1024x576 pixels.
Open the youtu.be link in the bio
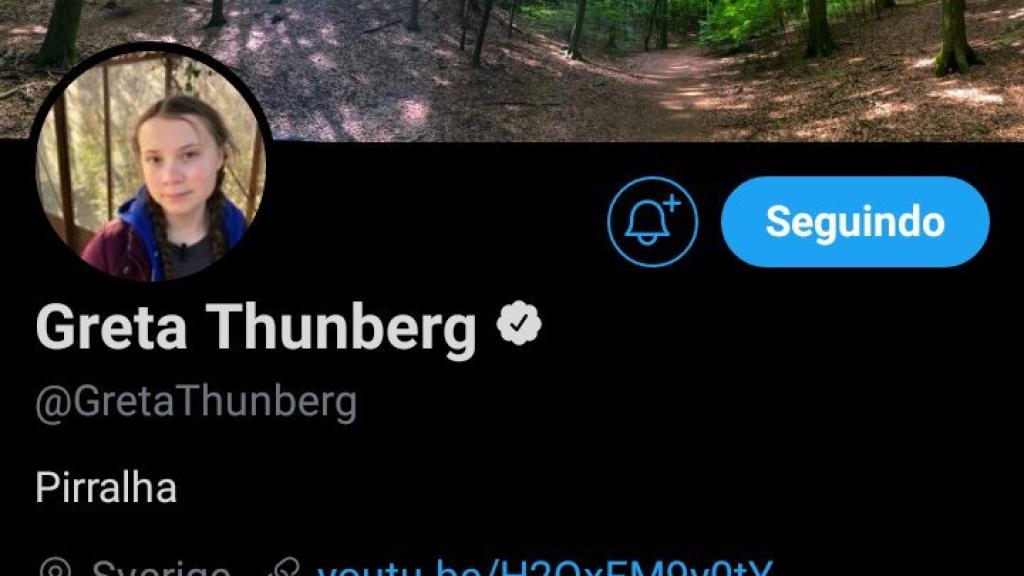[544, 569]
